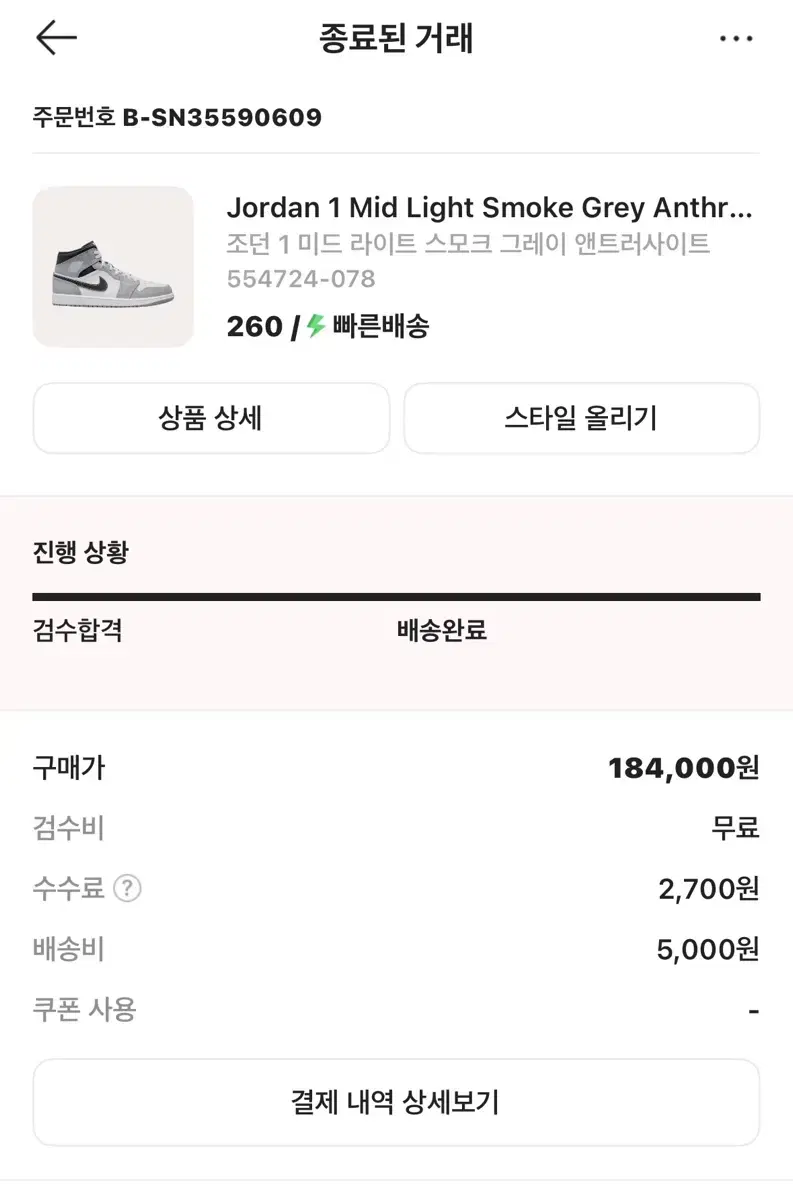Screen dimensions: 793x1200
Task: Open 상품 상세 details button
Action: click(x=211, y=419)
